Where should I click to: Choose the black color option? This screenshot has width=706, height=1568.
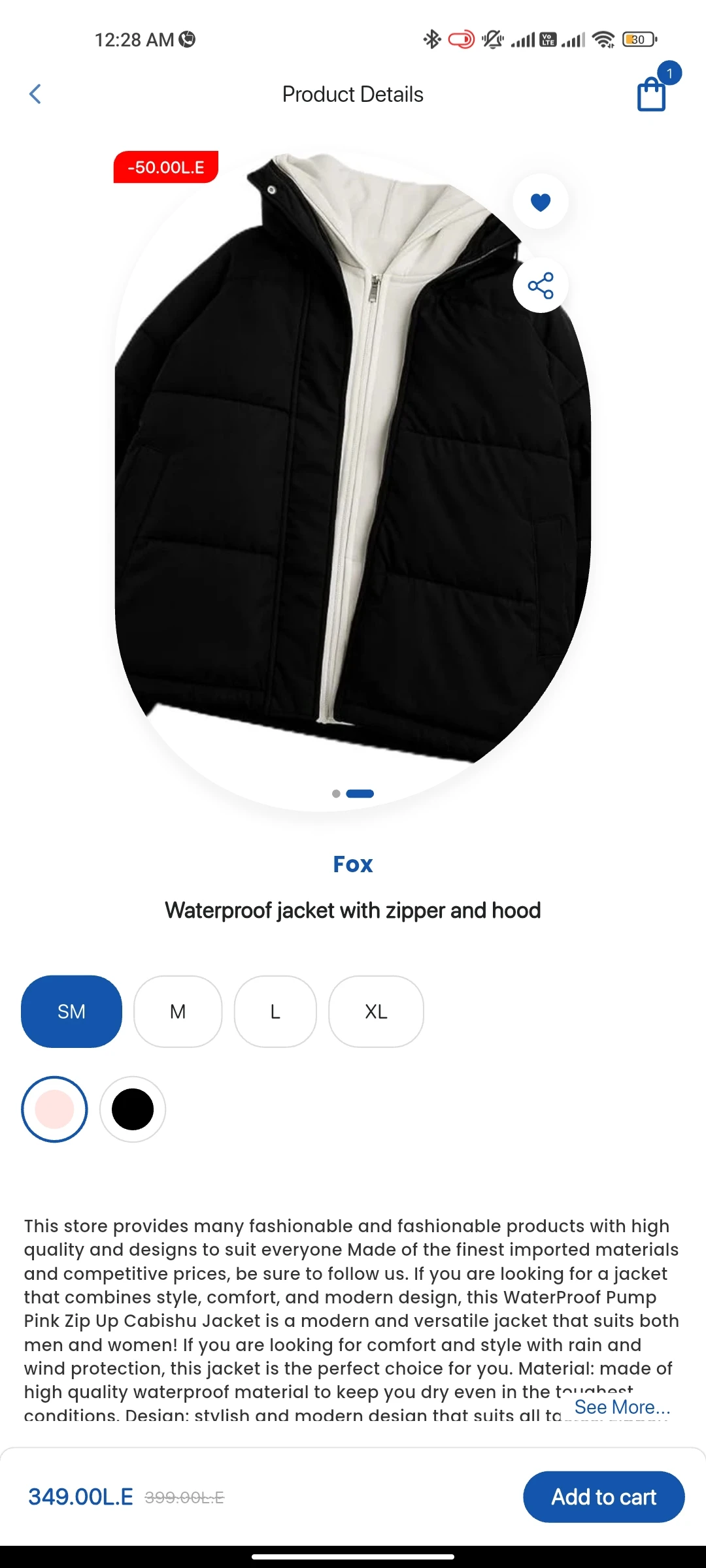pos(133,1109)
